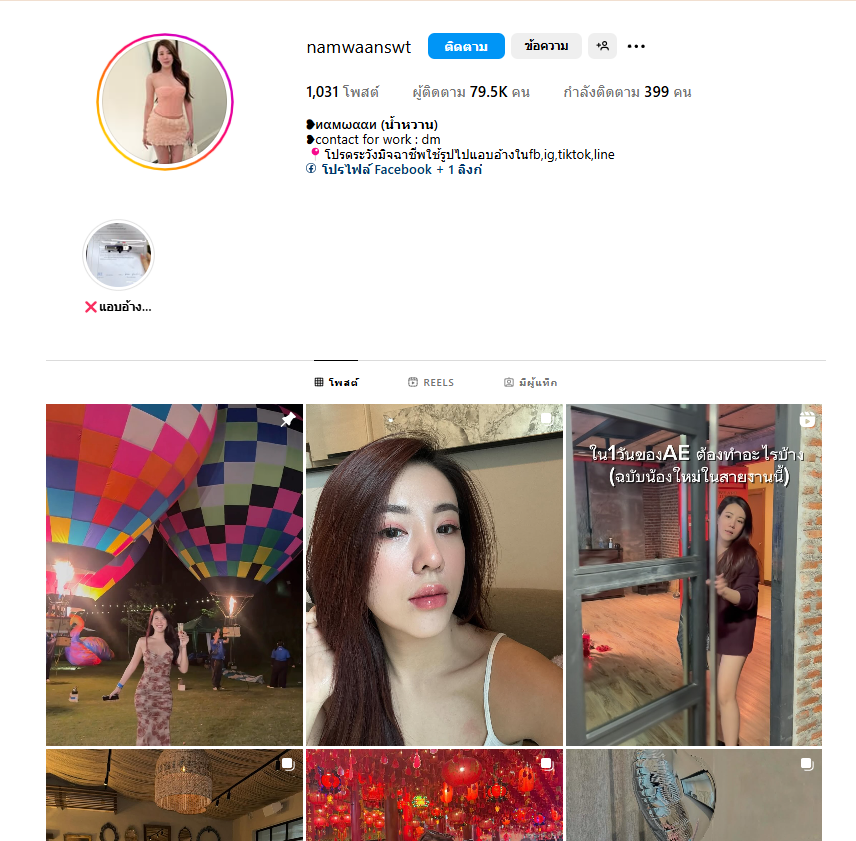The height and width of the screenshot is (841, 856).
Task: Open the close-up selfie post
Action: point(434,575)
